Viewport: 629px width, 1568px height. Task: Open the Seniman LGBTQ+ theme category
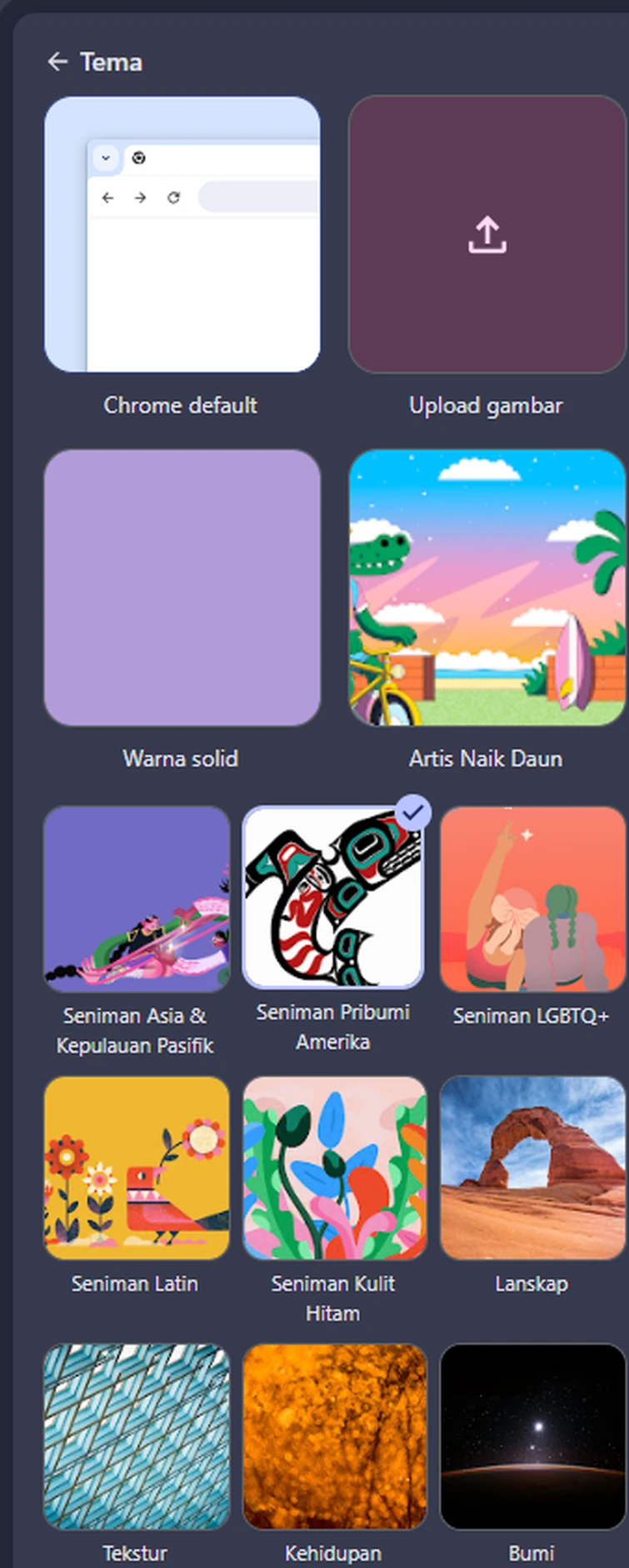pos(531,899)
